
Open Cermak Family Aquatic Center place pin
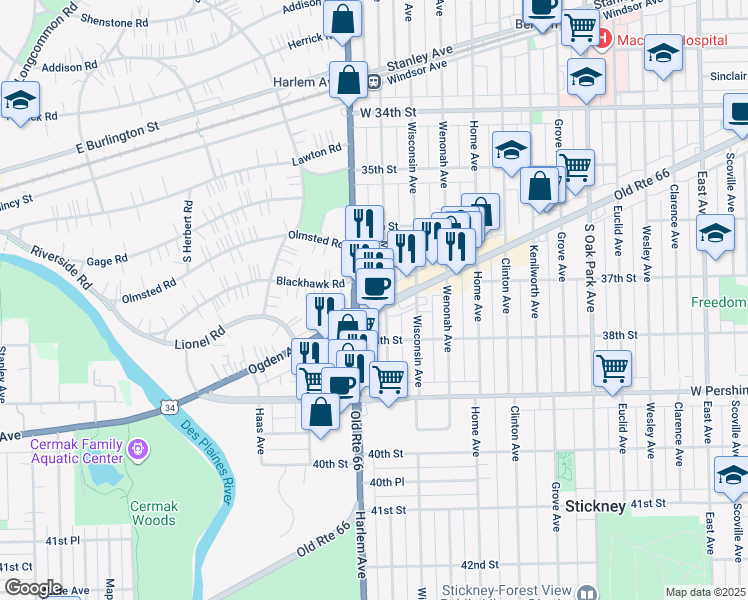138,450
